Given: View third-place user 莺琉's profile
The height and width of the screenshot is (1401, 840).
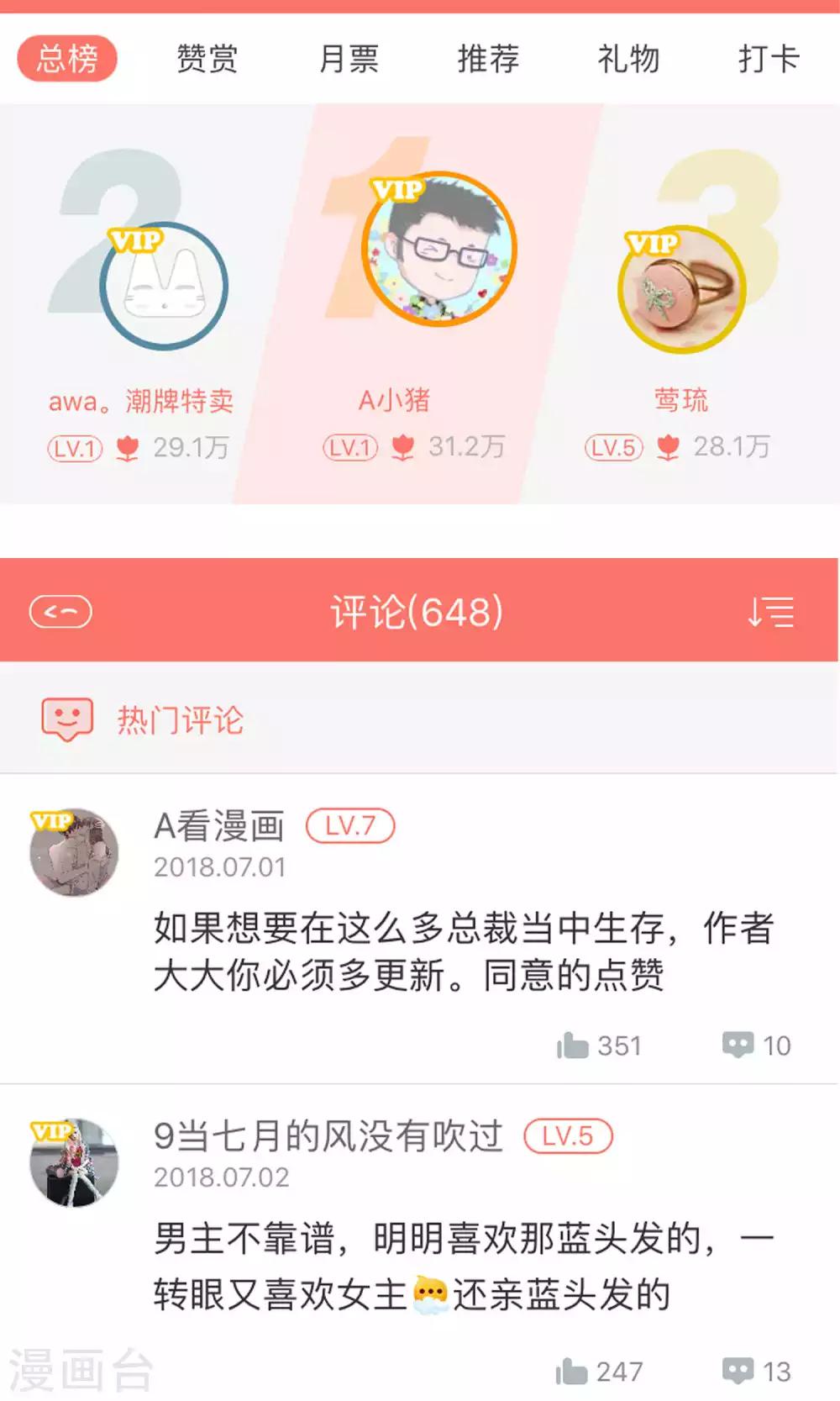Looking at the screenshot, I should [681, 289].
